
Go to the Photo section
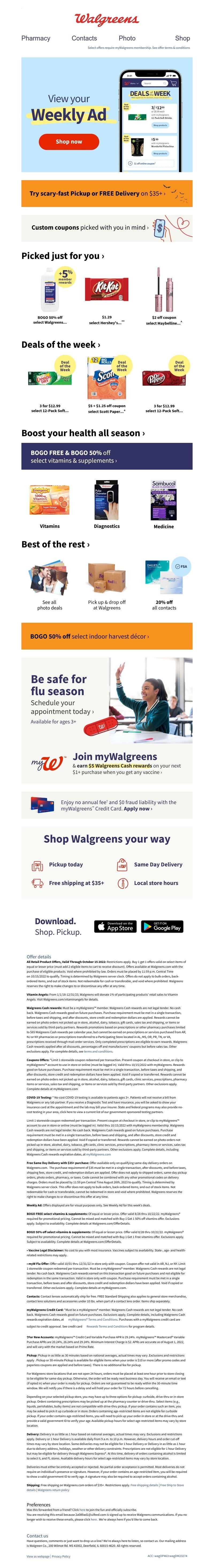pyautogui.click(x=127, y=38)
